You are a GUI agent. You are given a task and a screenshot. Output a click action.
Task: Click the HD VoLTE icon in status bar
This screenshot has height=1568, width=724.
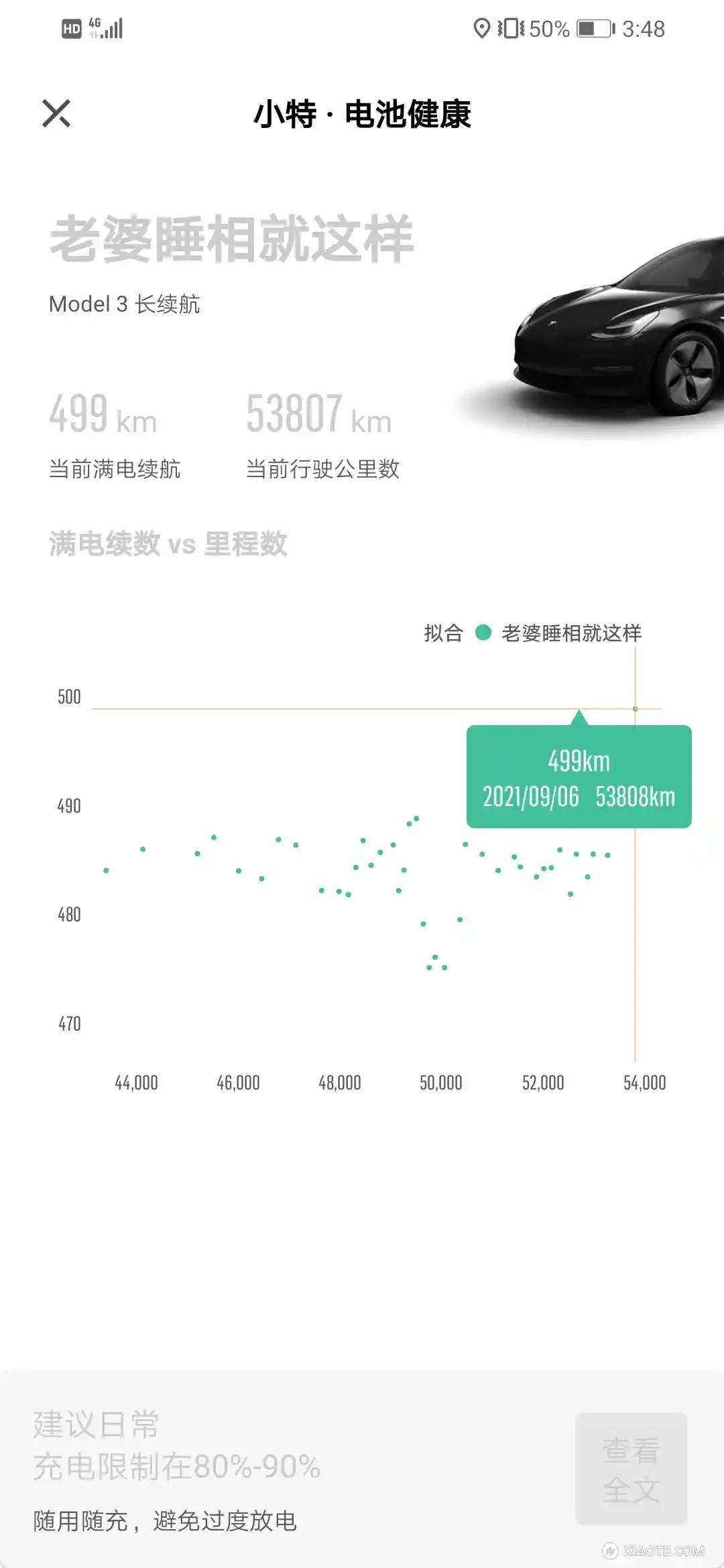72,28
